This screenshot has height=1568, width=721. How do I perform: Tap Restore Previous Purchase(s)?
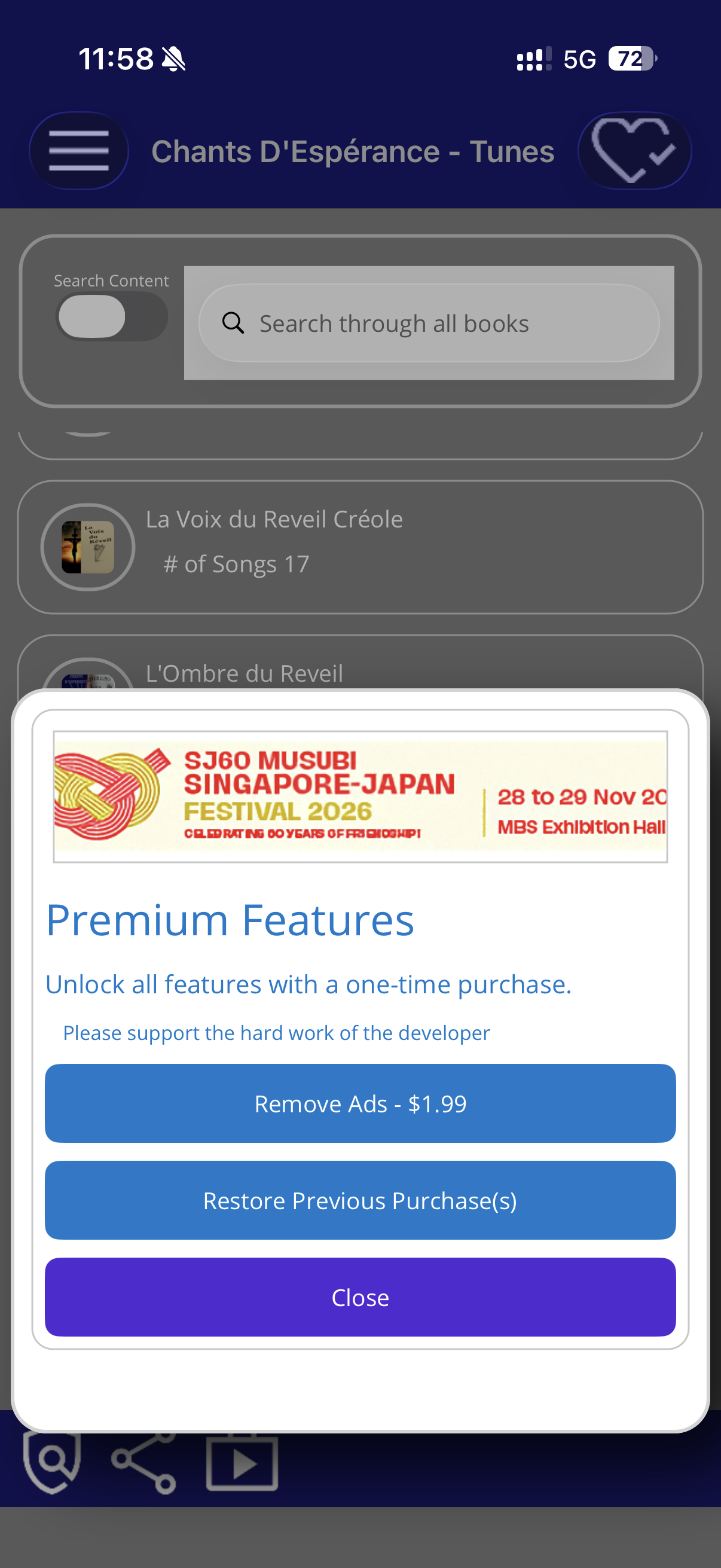click(360, 1200)
